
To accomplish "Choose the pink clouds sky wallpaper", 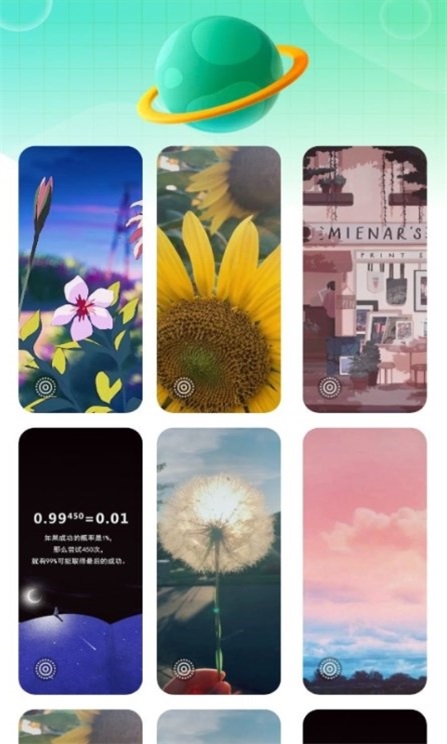I will coord(364,561).
